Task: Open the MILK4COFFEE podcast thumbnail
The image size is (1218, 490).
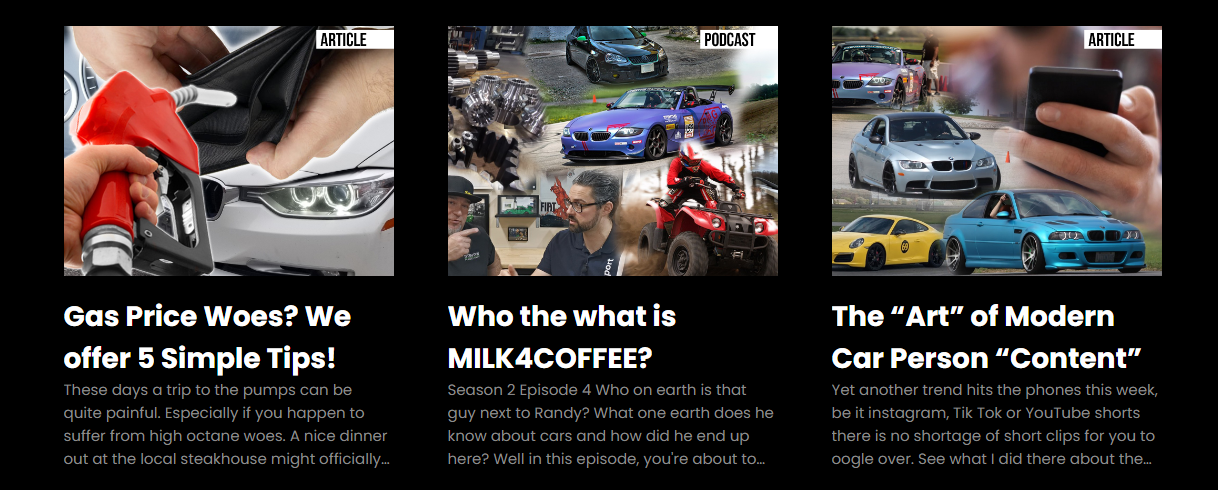Action: click(x=612, y=151)
